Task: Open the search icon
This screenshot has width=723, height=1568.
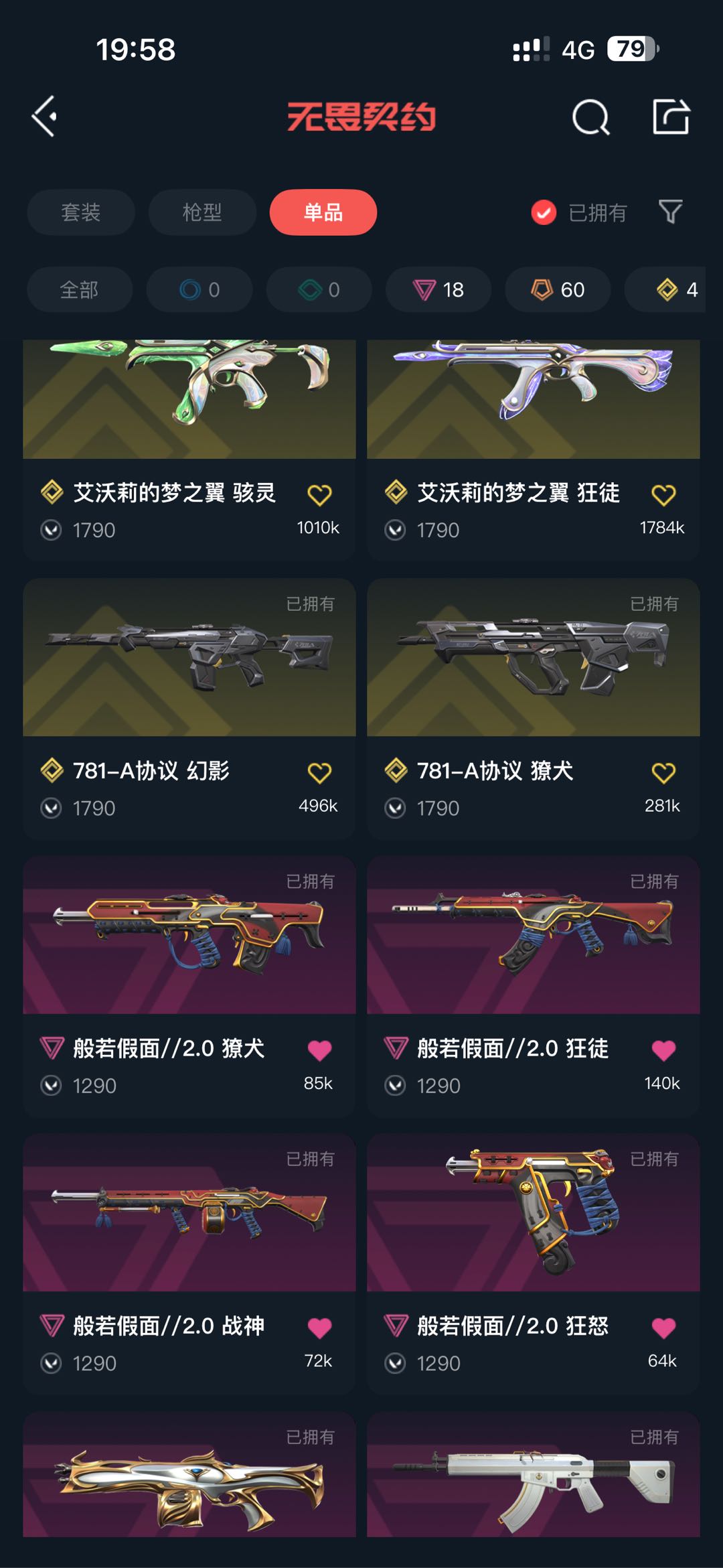Action: pyautogui.click(x=591, y=117)
